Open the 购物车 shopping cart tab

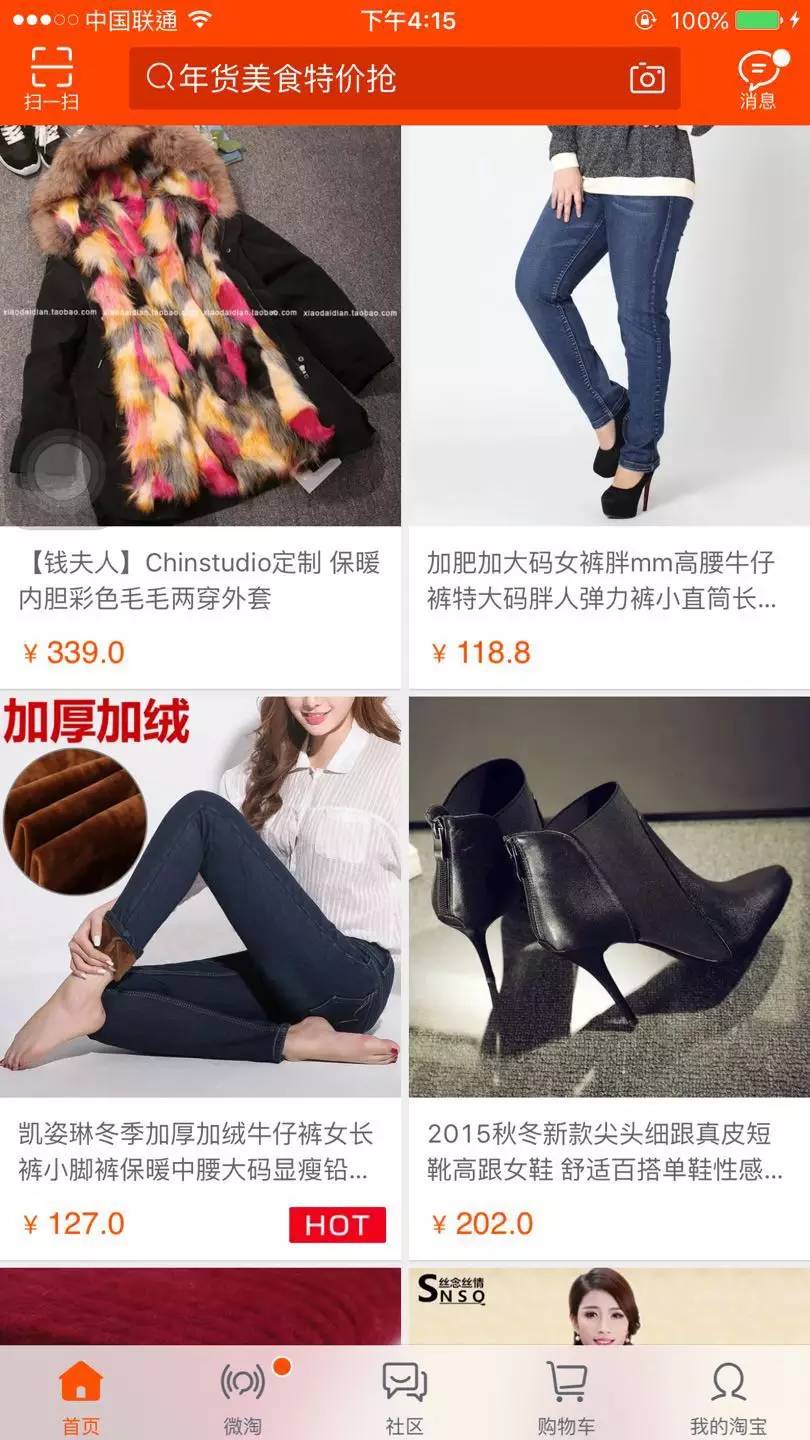[x=567, y=1395]
